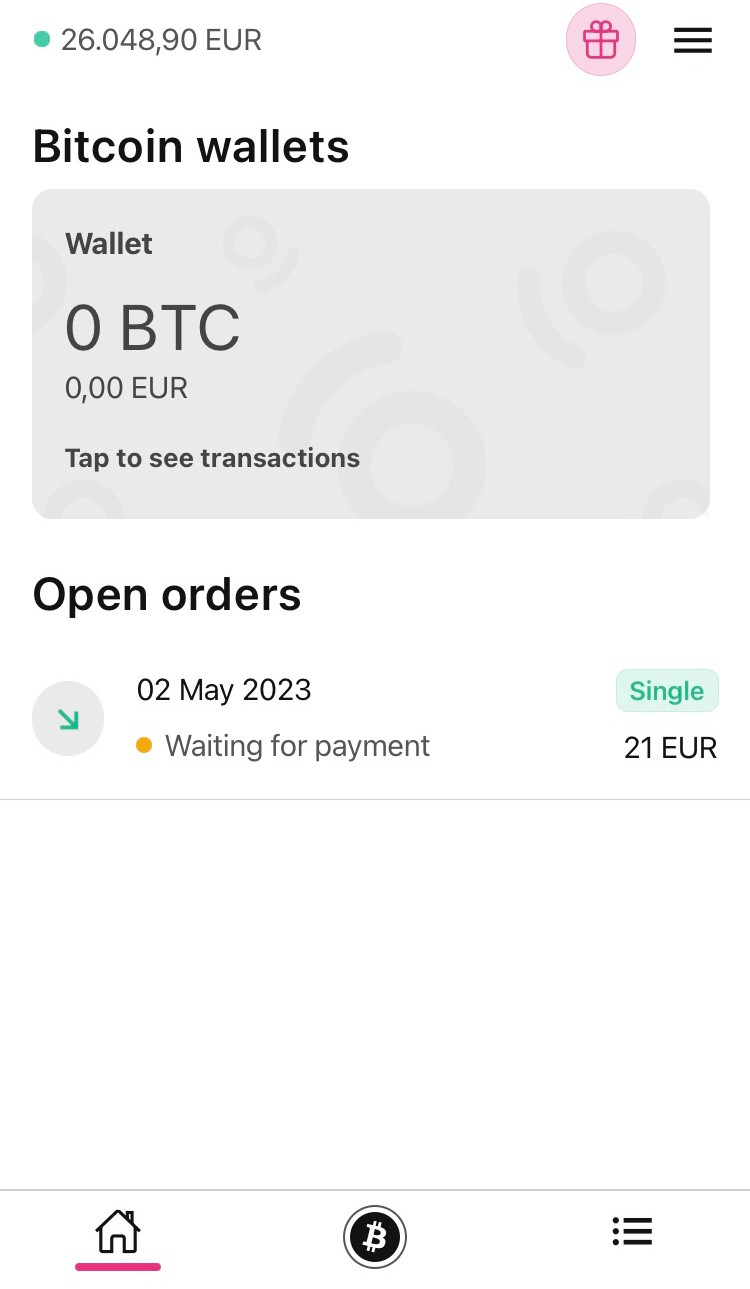Go to the Home tab
Viewport: 750px width, 1289px height.
[118, 1234]
